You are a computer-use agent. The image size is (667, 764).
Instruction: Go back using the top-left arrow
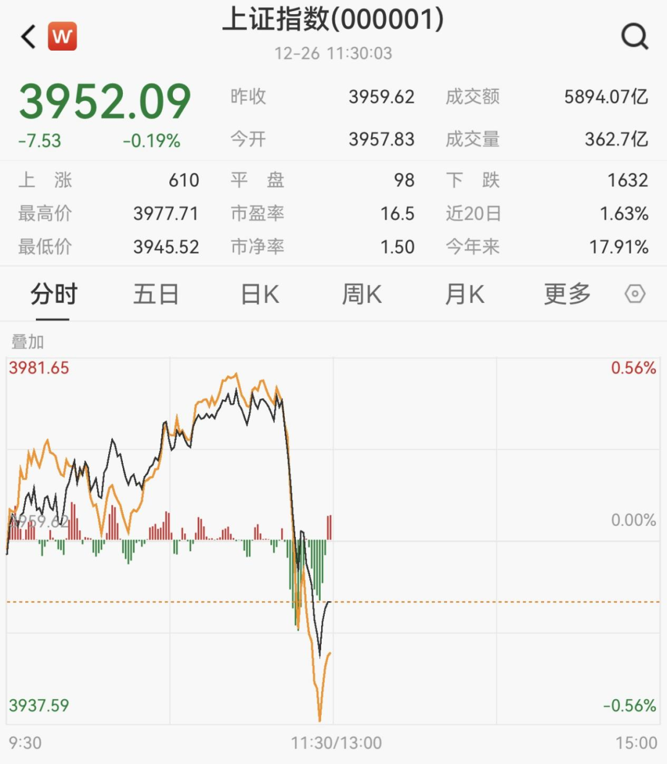point(28,37)
